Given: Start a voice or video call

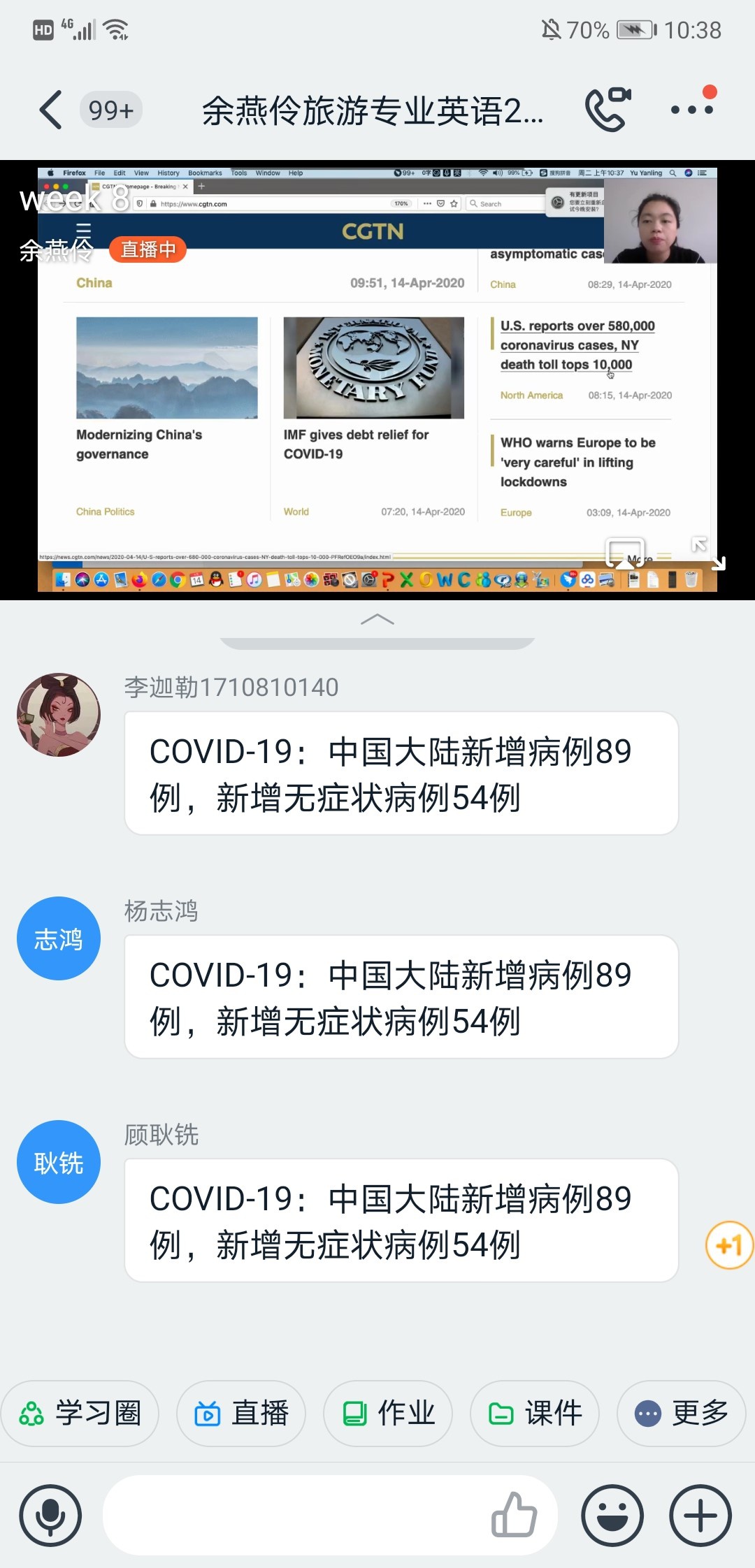Looking at the screenshot, I should [x=607, y=110].
